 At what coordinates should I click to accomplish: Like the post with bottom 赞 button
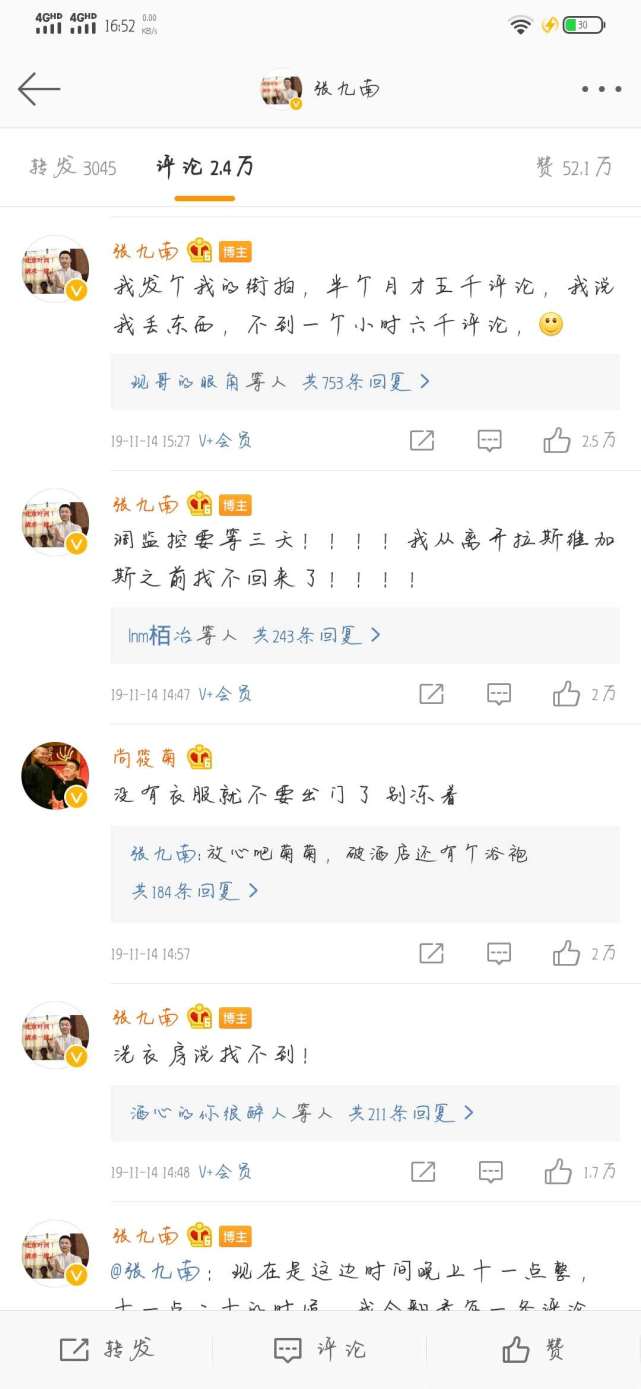point(533,1349)
